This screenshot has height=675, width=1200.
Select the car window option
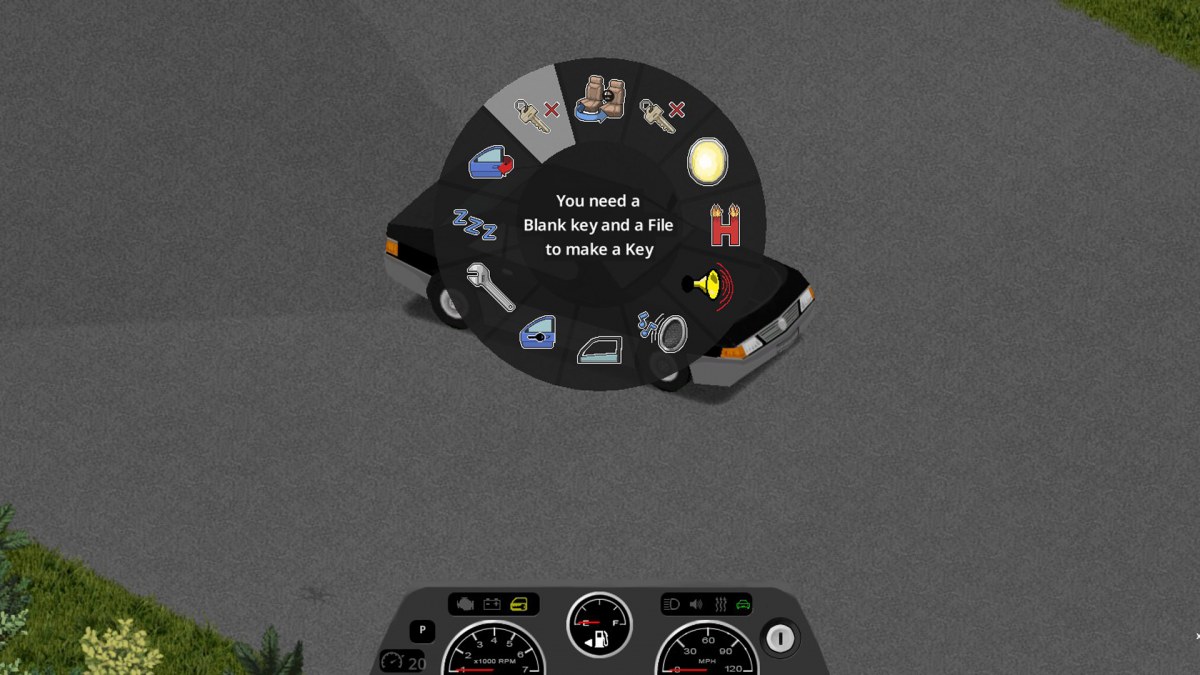[x=599, y=350]
